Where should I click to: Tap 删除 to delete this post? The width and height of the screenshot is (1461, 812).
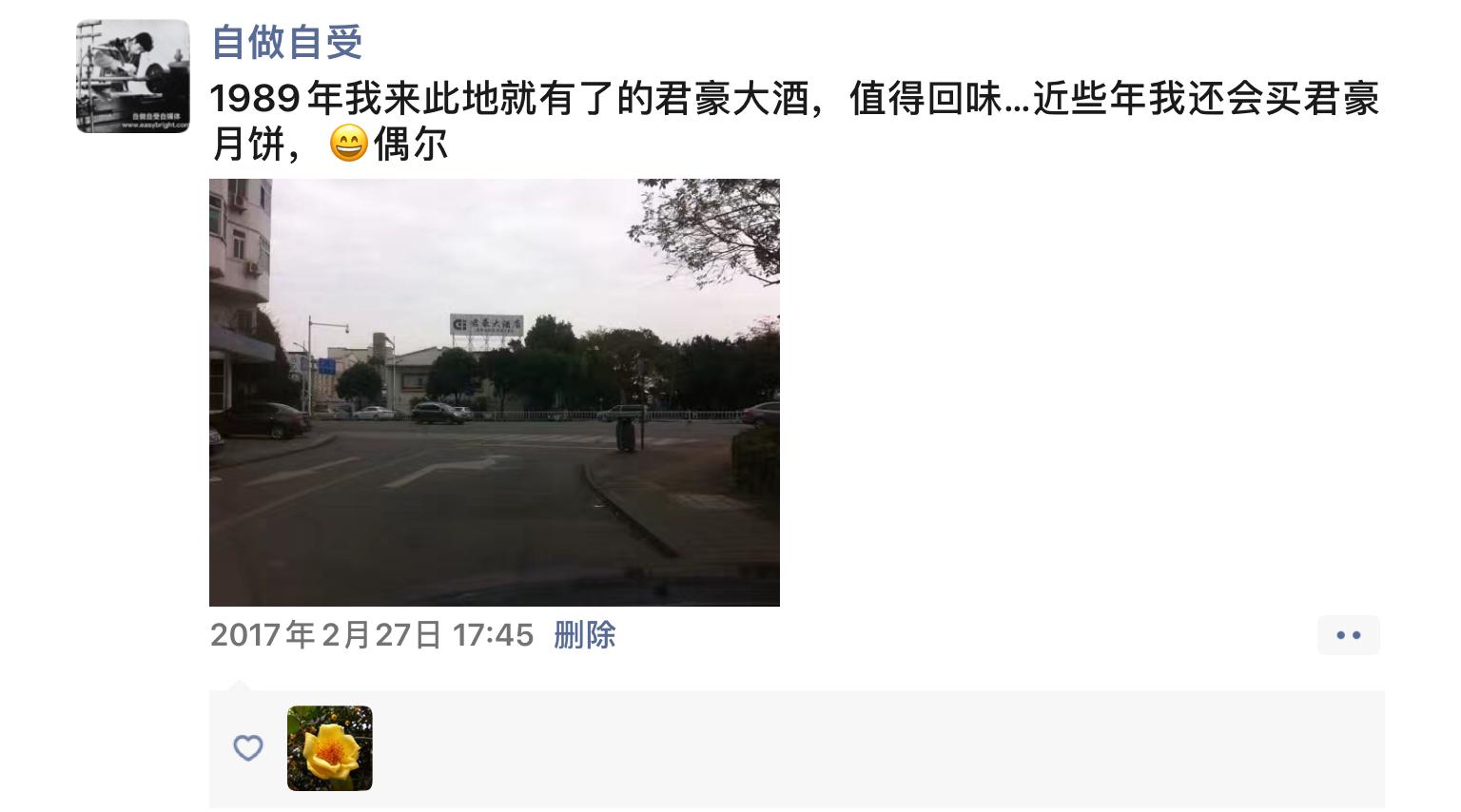584,634
